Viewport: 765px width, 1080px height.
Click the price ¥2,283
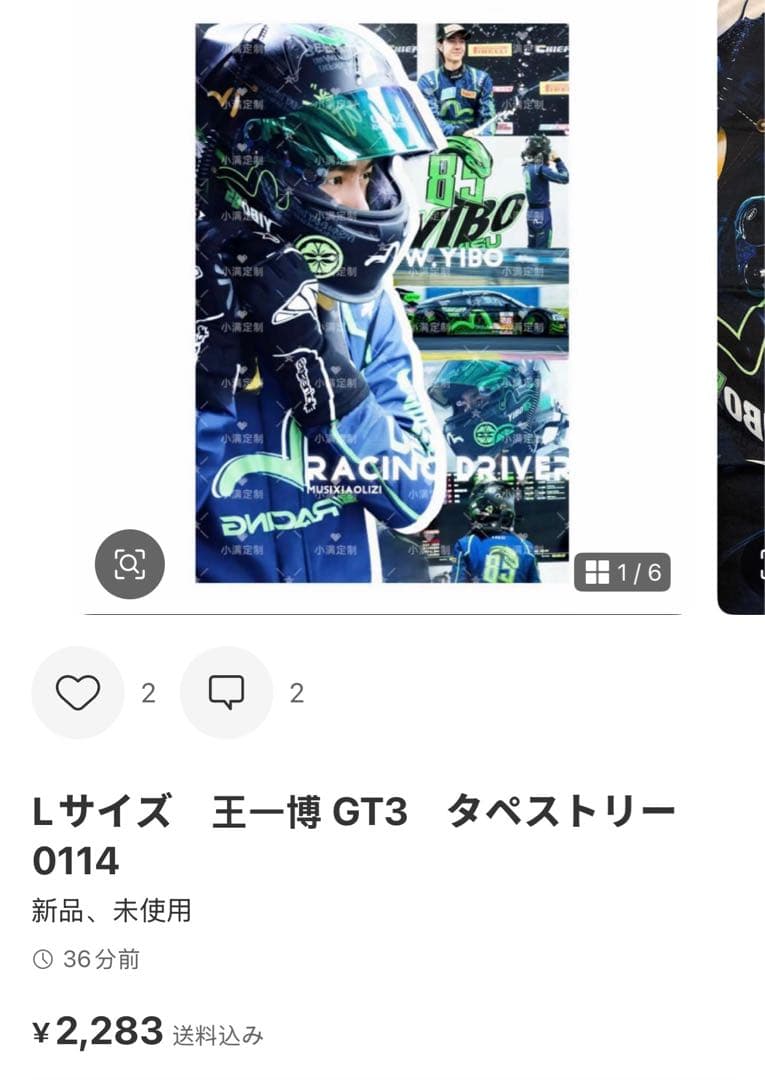100,1028
